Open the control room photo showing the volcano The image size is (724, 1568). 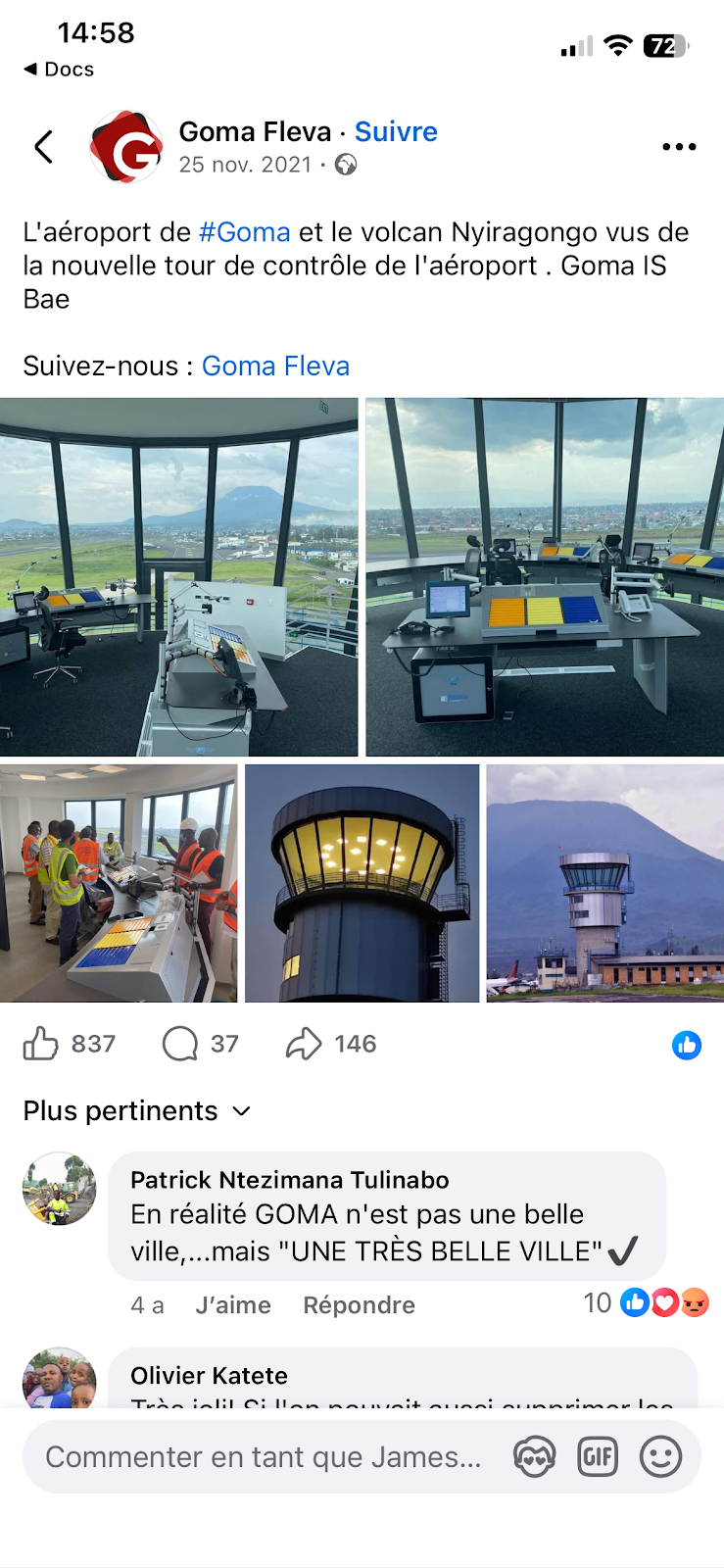coord(178,576)
